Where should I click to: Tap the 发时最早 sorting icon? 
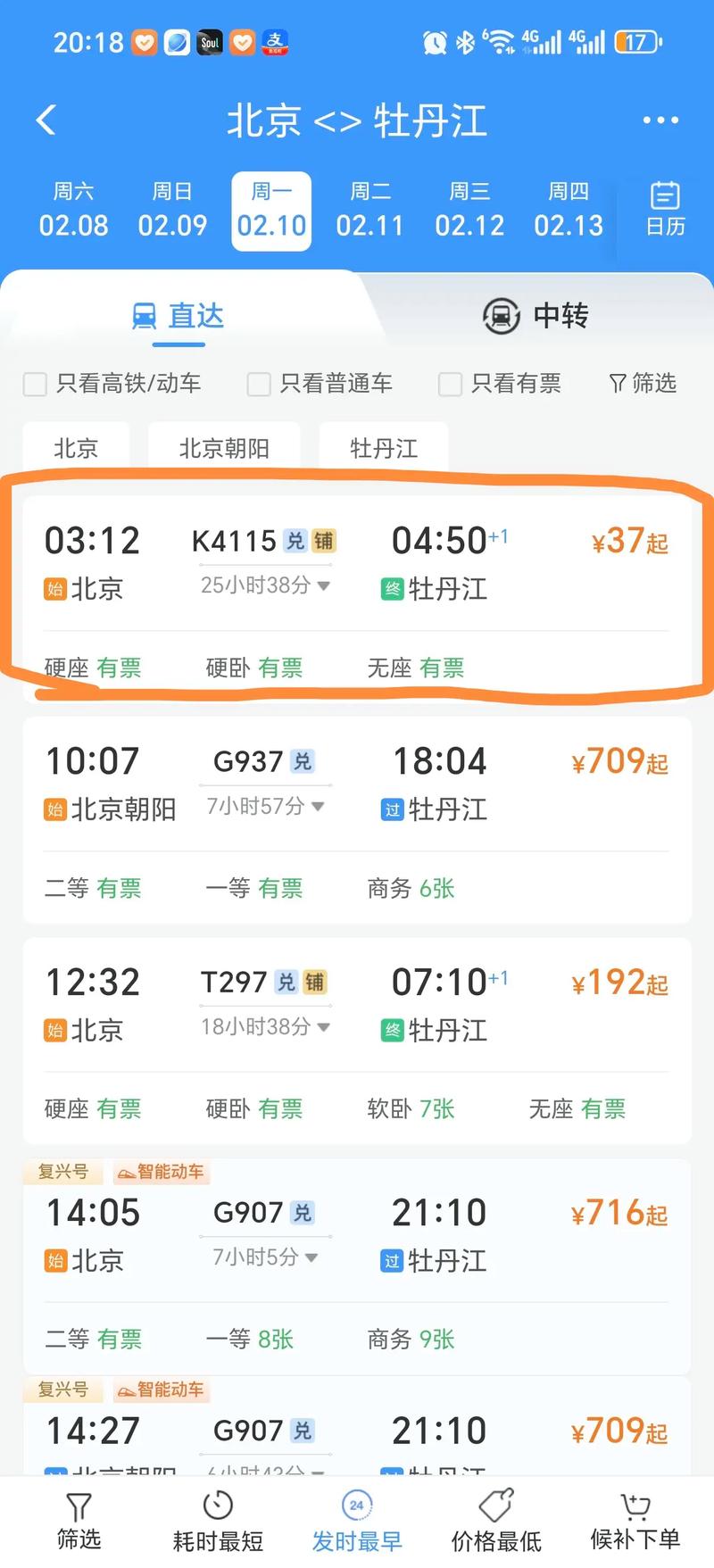(357, 1504)
